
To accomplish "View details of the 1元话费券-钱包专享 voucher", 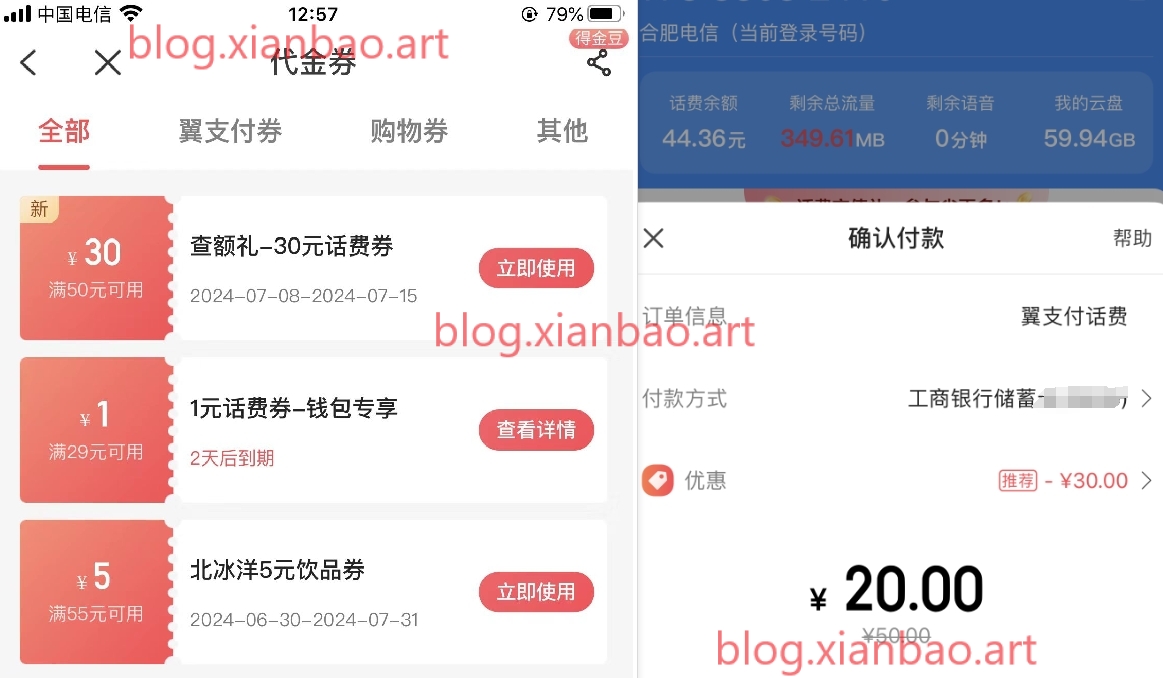I will [536, 430].
